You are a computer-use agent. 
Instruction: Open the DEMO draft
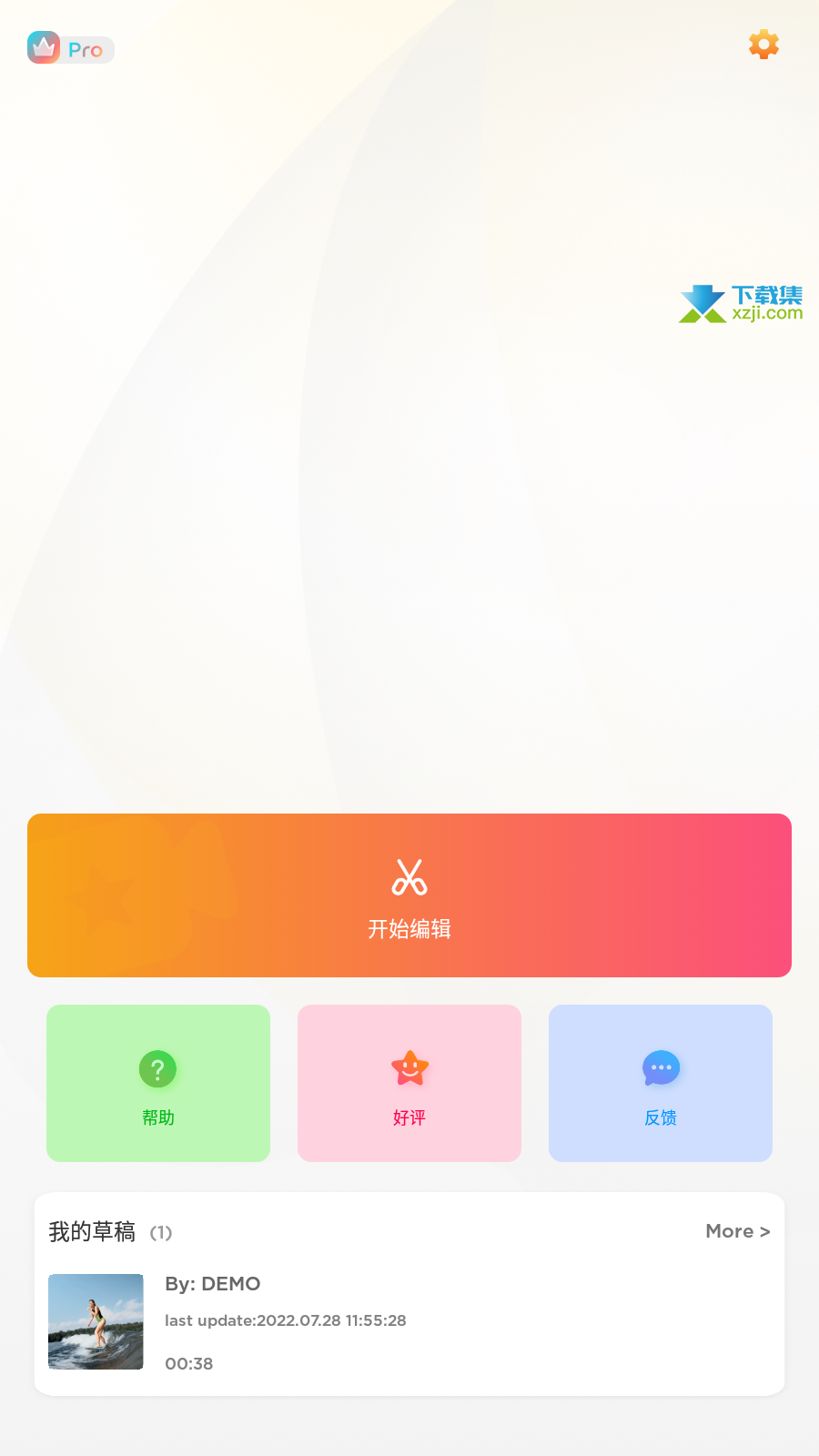409,1322
